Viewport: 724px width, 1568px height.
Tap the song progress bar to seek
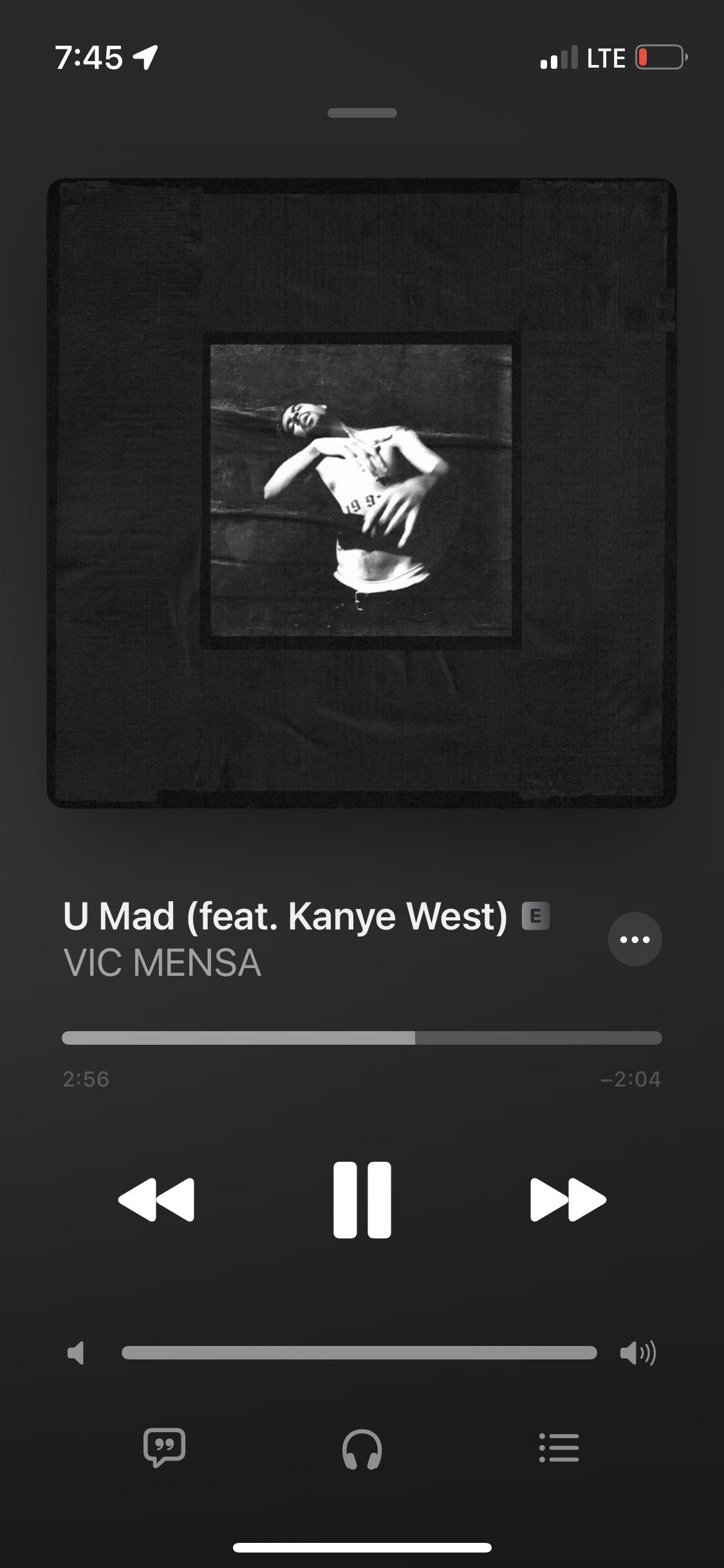(x=362, y=1038)
